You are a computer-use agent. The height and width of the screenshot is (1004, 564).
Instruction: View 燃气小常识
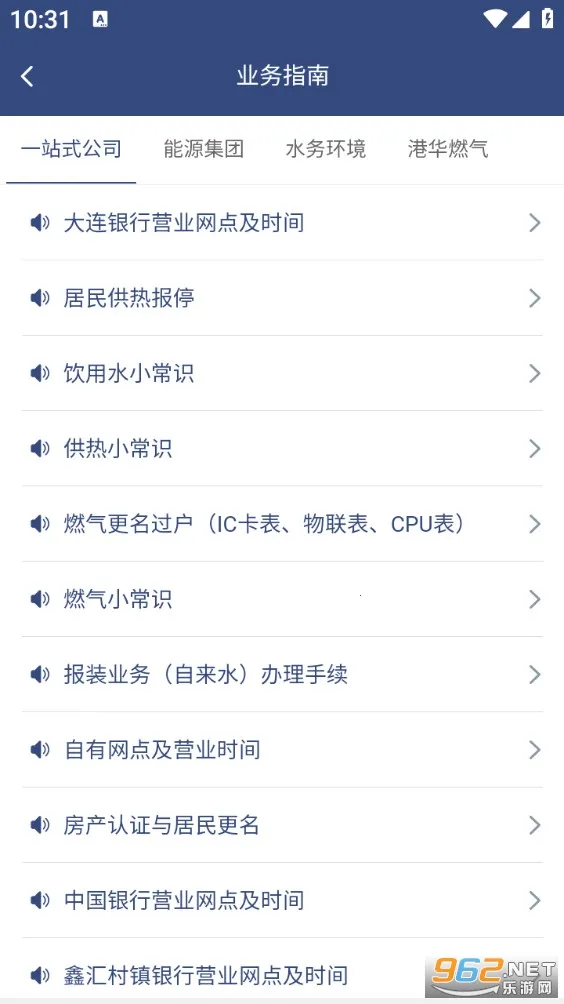click(282, 599)
